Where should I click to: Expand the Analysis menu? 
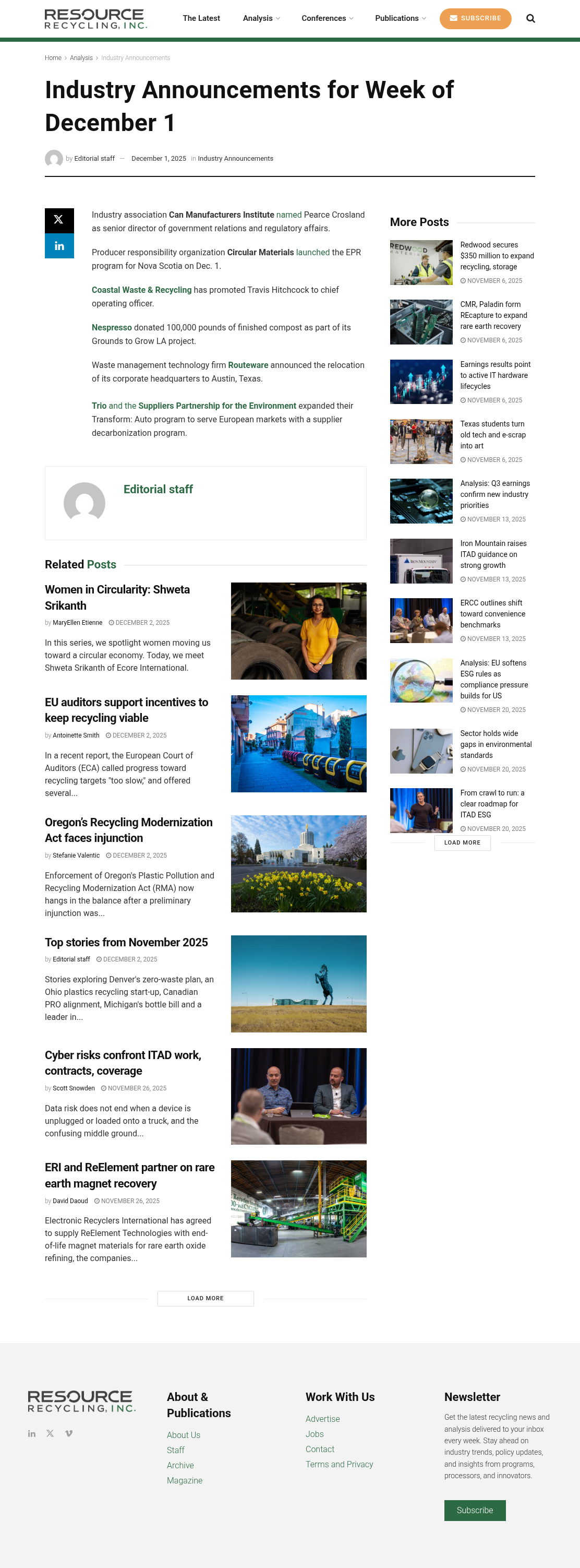[x=261, y=18]
